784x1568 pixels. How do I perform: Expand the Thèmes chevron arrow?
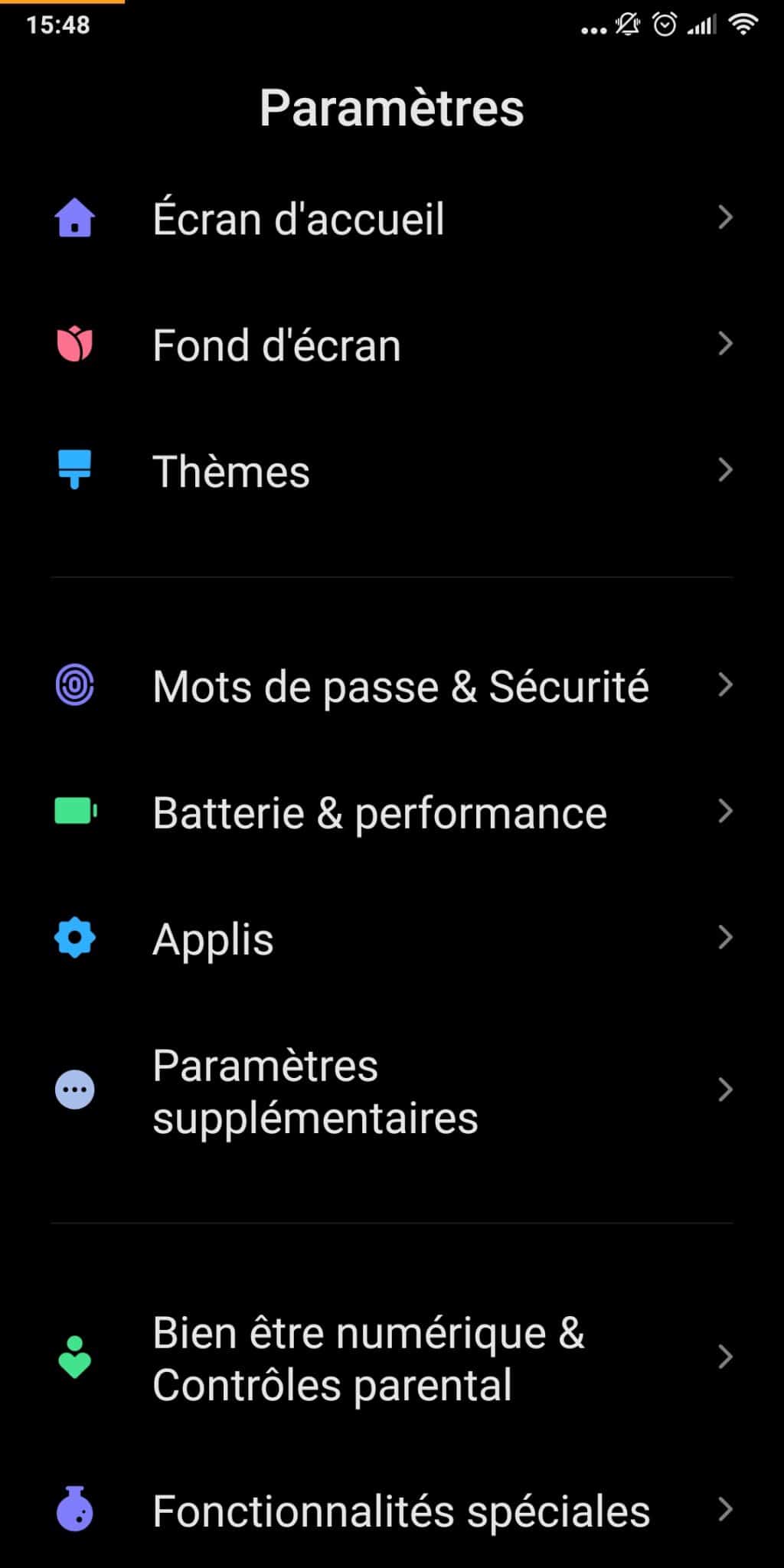tap(725, 470)
